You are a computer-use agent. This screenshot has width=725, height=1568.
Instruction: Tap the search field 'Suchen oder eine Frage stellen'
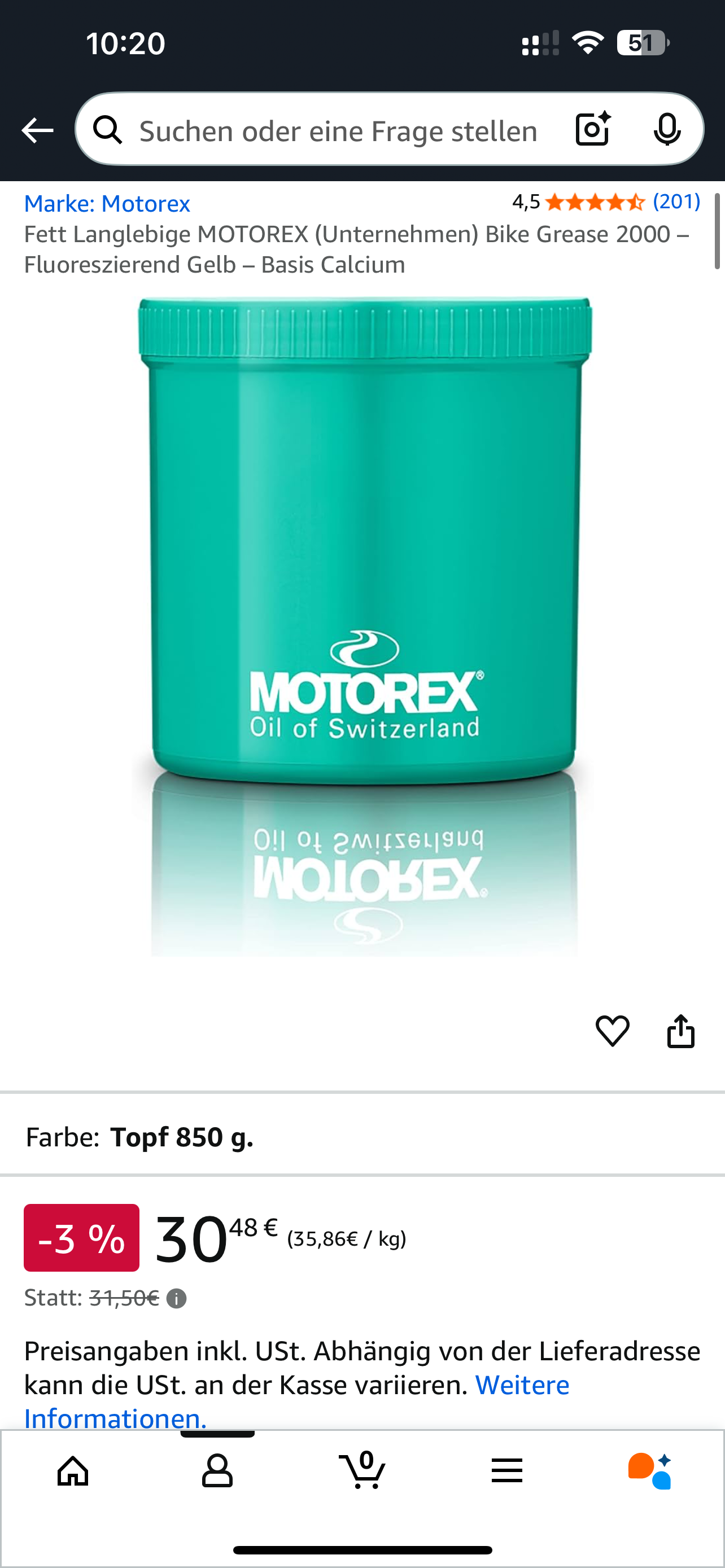click(338, 131)
